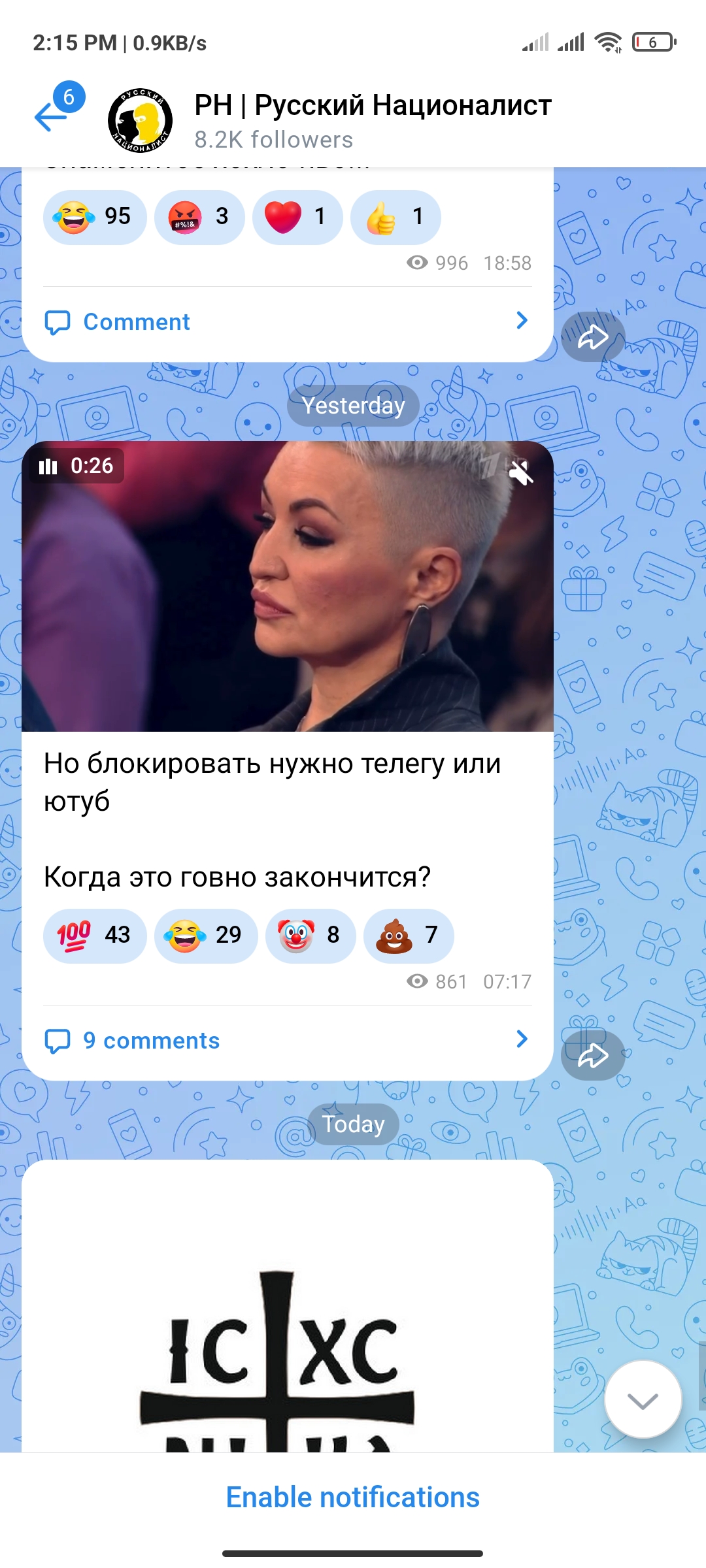The height and width of the screenshot is (1568, 706).
Task: Add the angry face reaction with 3
Action: point(199,217)
